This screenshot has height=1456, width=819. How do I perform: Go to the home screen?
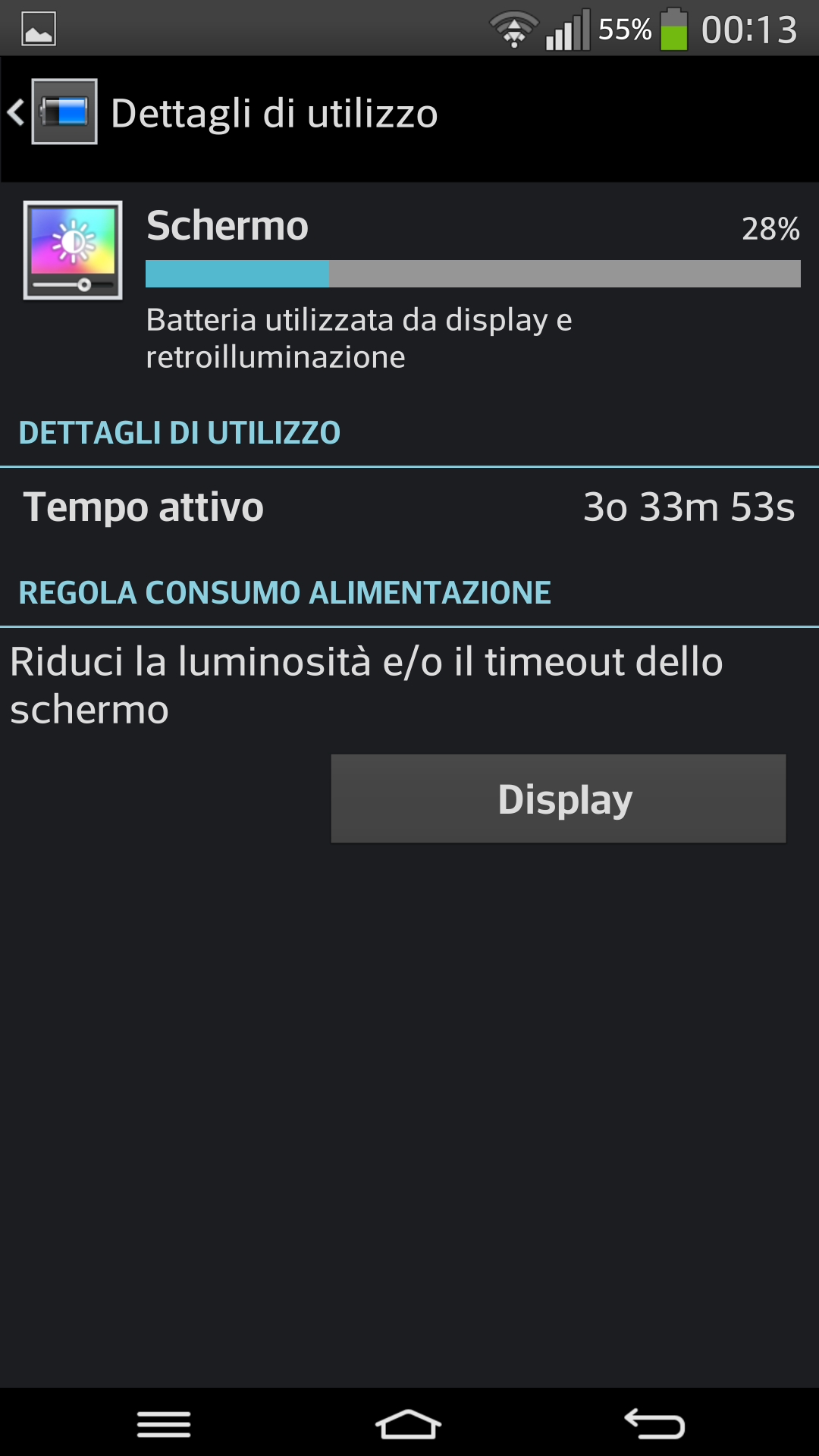click(409, 1424)
